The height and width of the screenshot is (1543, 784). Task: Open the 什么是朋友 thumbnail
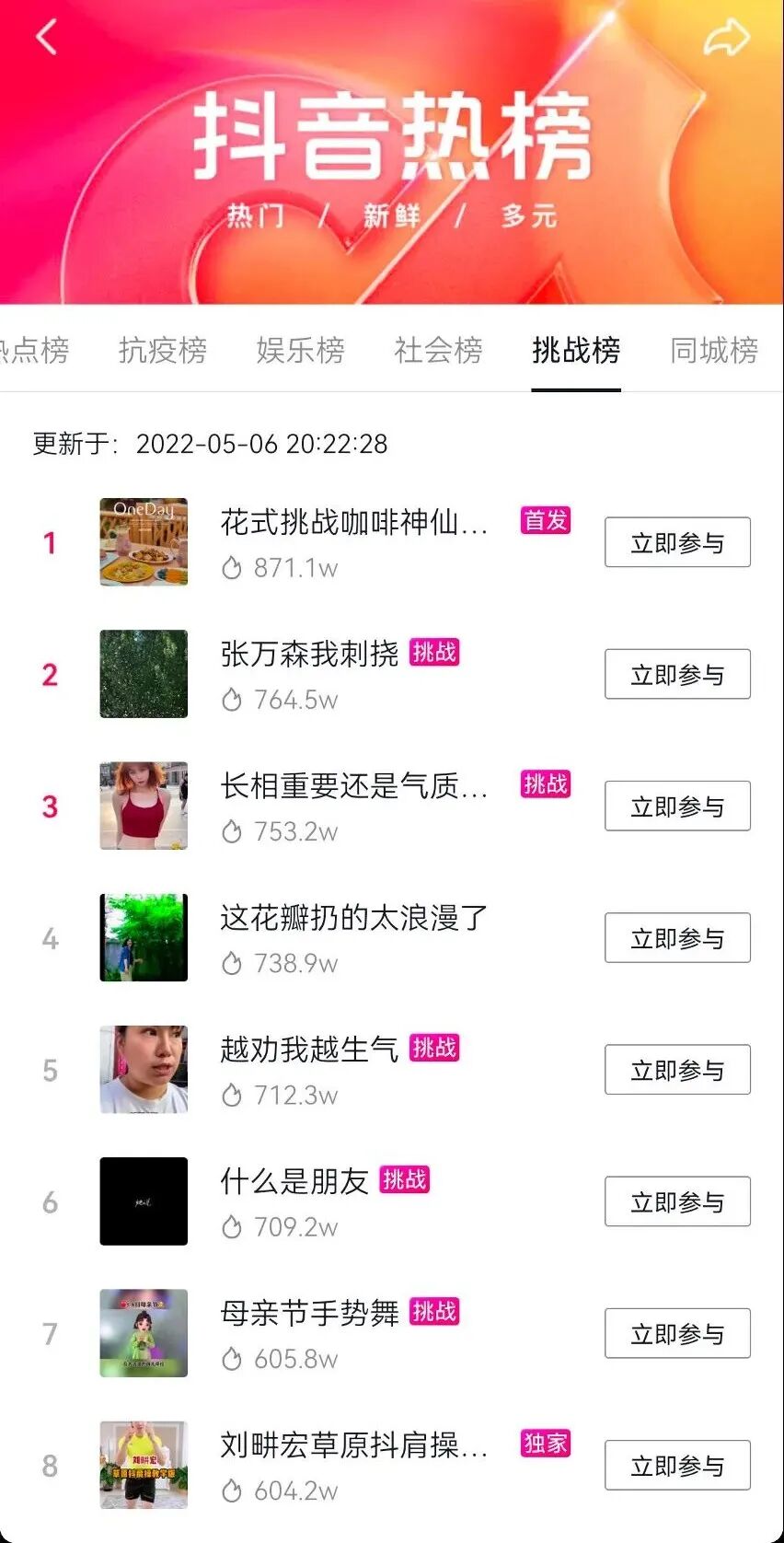pos(144,1201)
